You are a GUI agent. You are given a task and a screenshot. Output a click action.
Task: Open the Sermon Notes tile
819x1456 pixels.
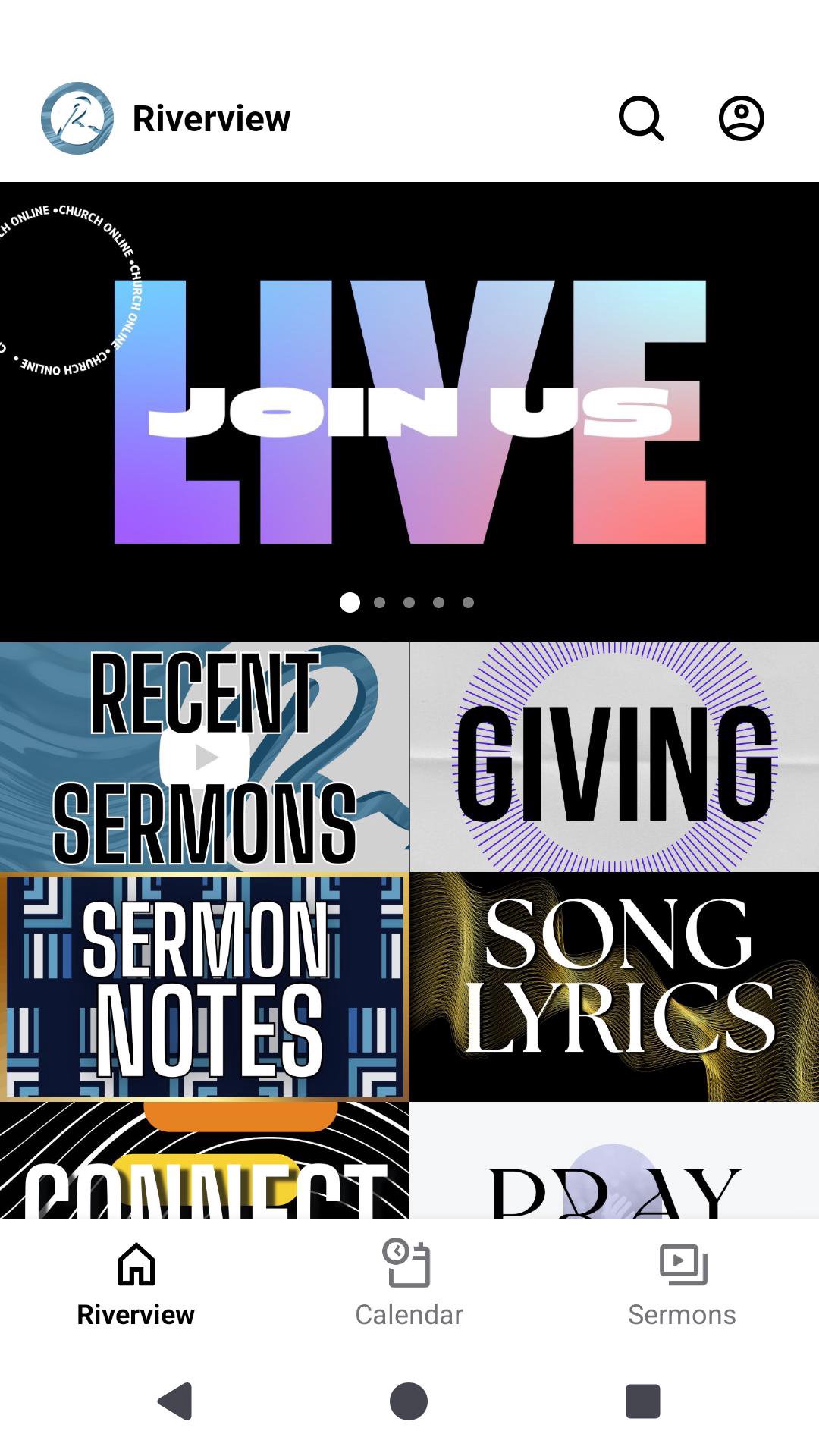pos(205,987)
